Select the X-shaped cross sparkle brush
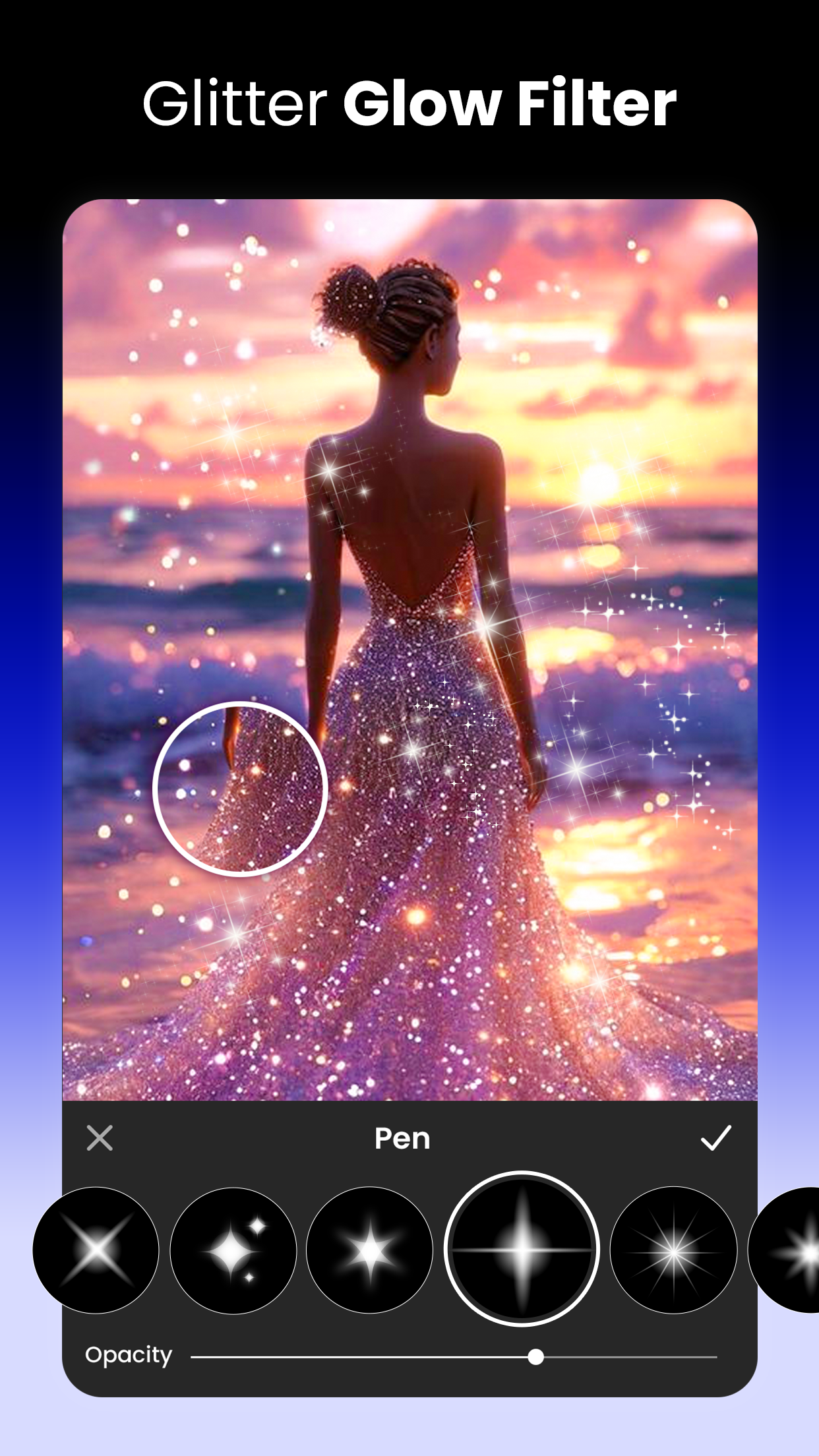Screen dimensions: 819x1456 pyautogui.click(x=98, y=1250)
